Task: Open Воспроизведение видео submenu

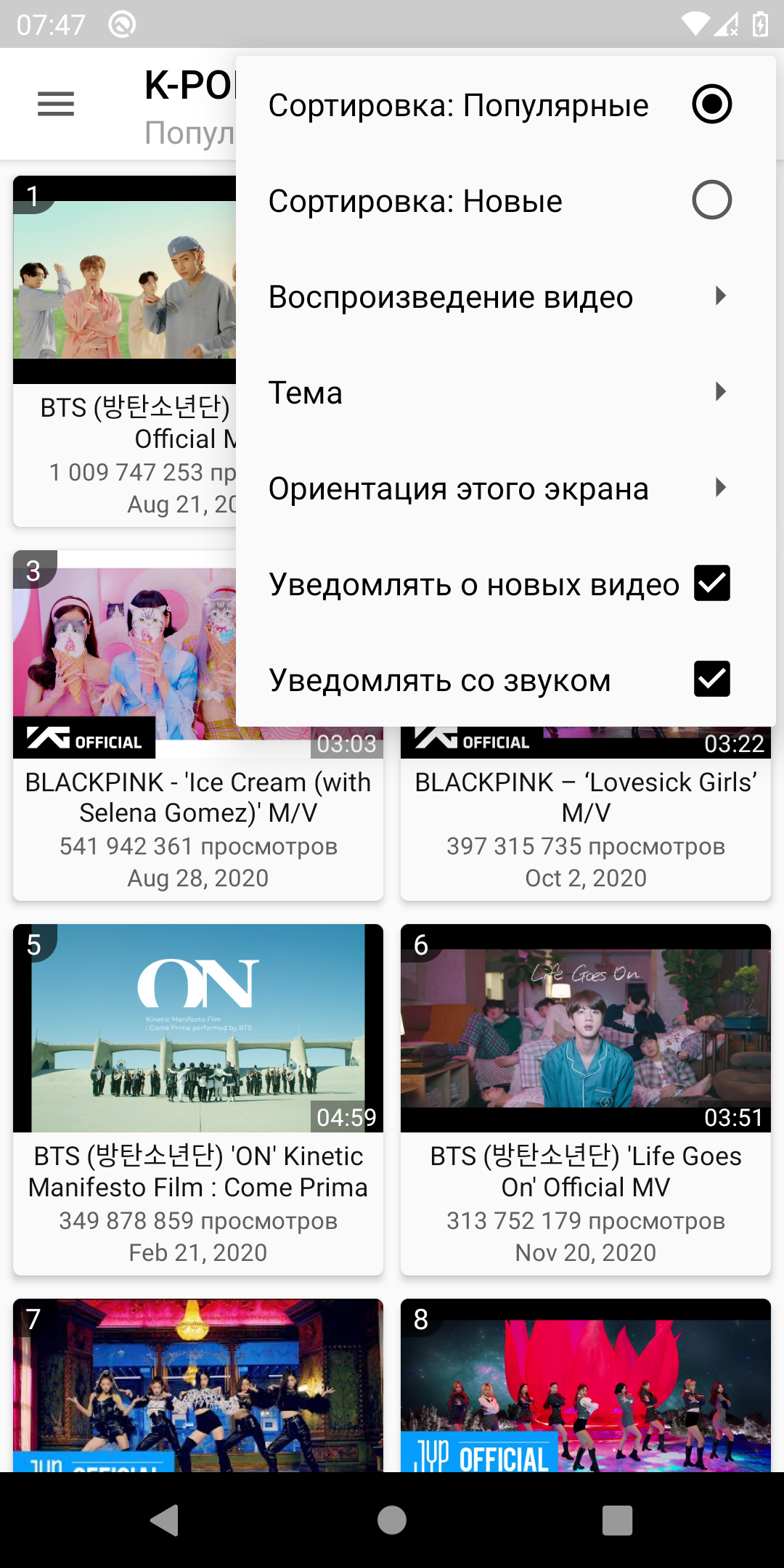Action: point(506,296)
